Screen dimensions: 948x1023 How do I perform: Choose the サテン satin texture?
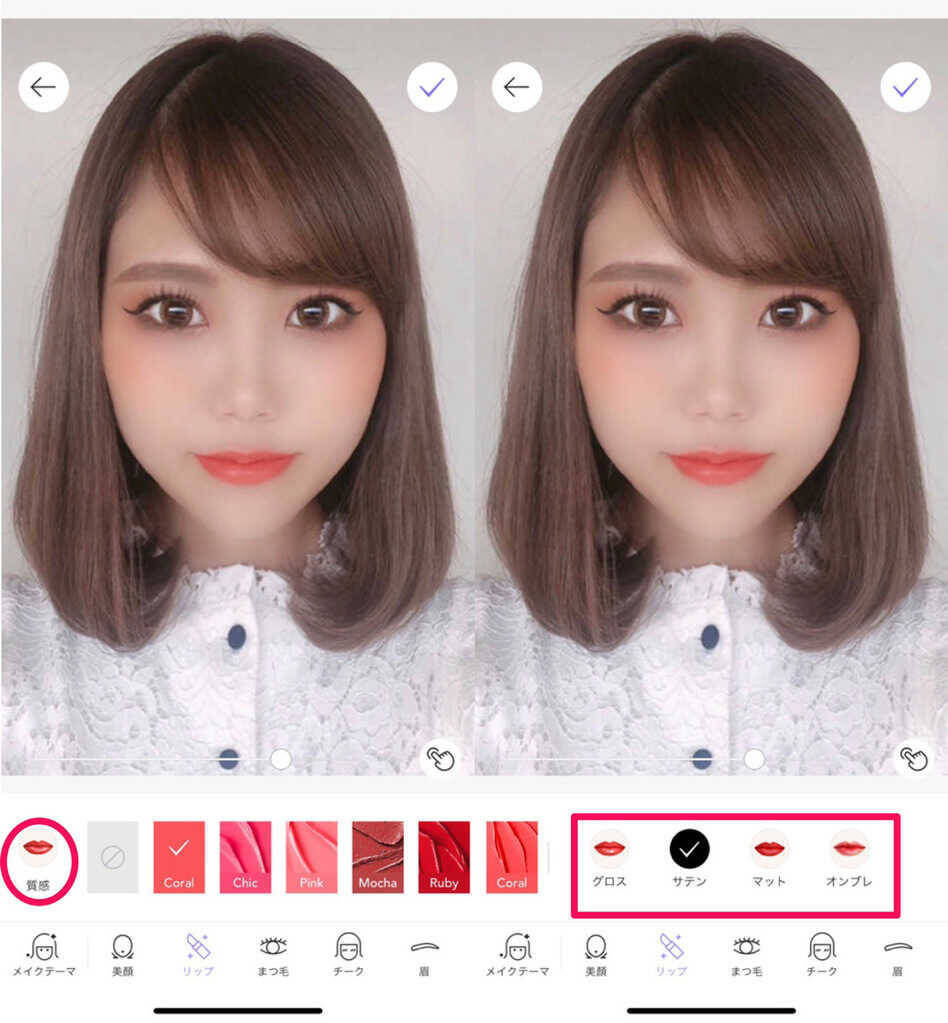(689, 857)
